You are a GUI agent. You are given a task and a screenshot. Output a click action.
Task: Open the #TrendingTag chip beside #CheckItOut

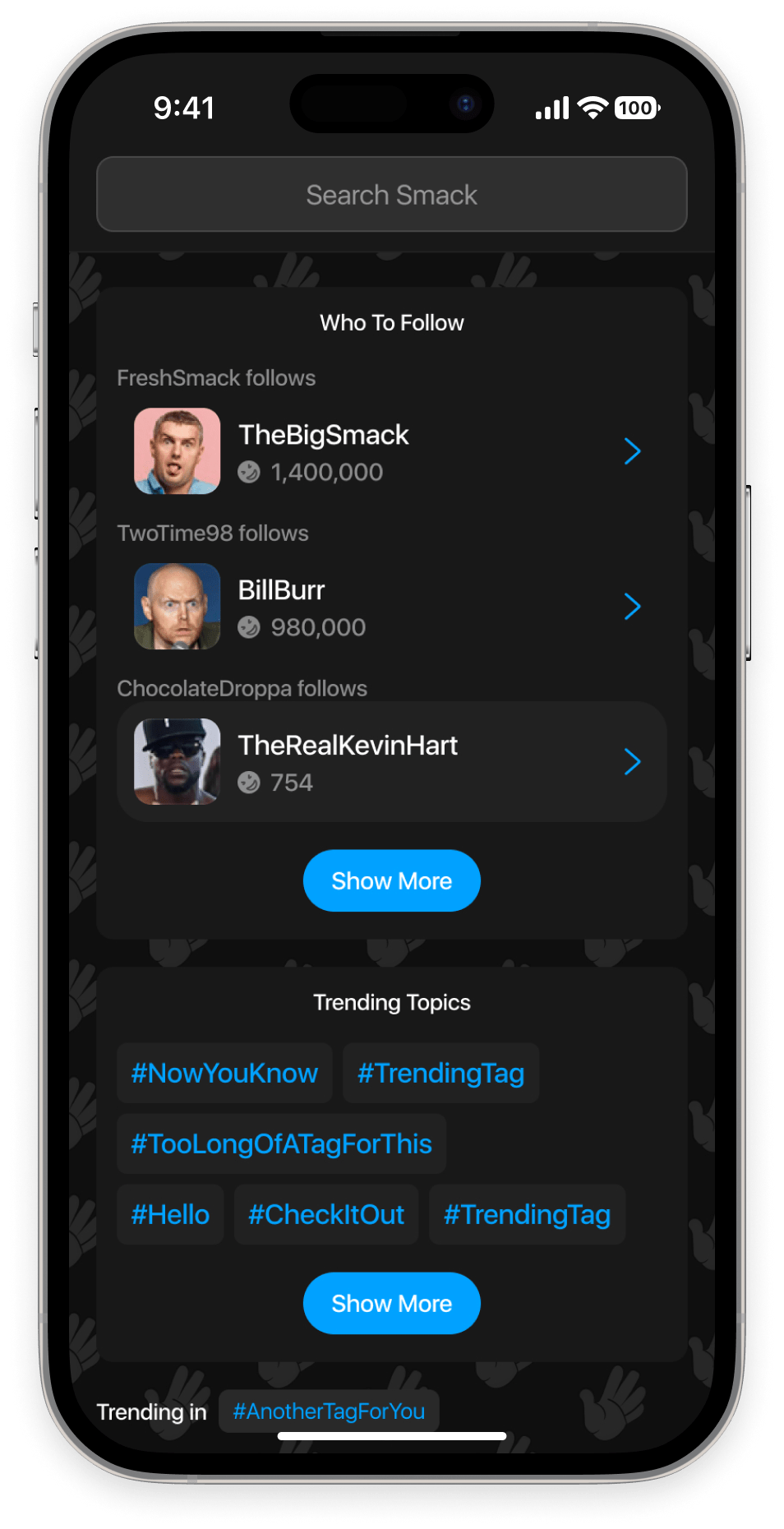(527, 1215)
